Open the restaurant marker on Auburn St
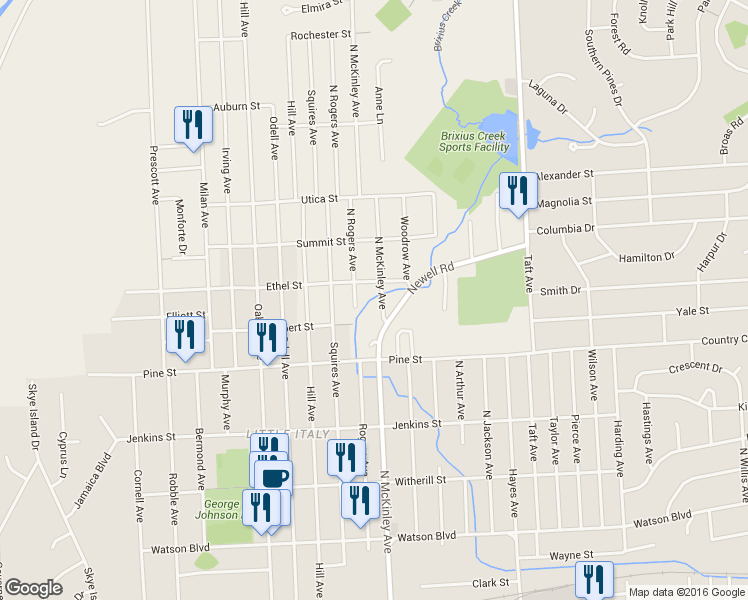 (193, 125)
